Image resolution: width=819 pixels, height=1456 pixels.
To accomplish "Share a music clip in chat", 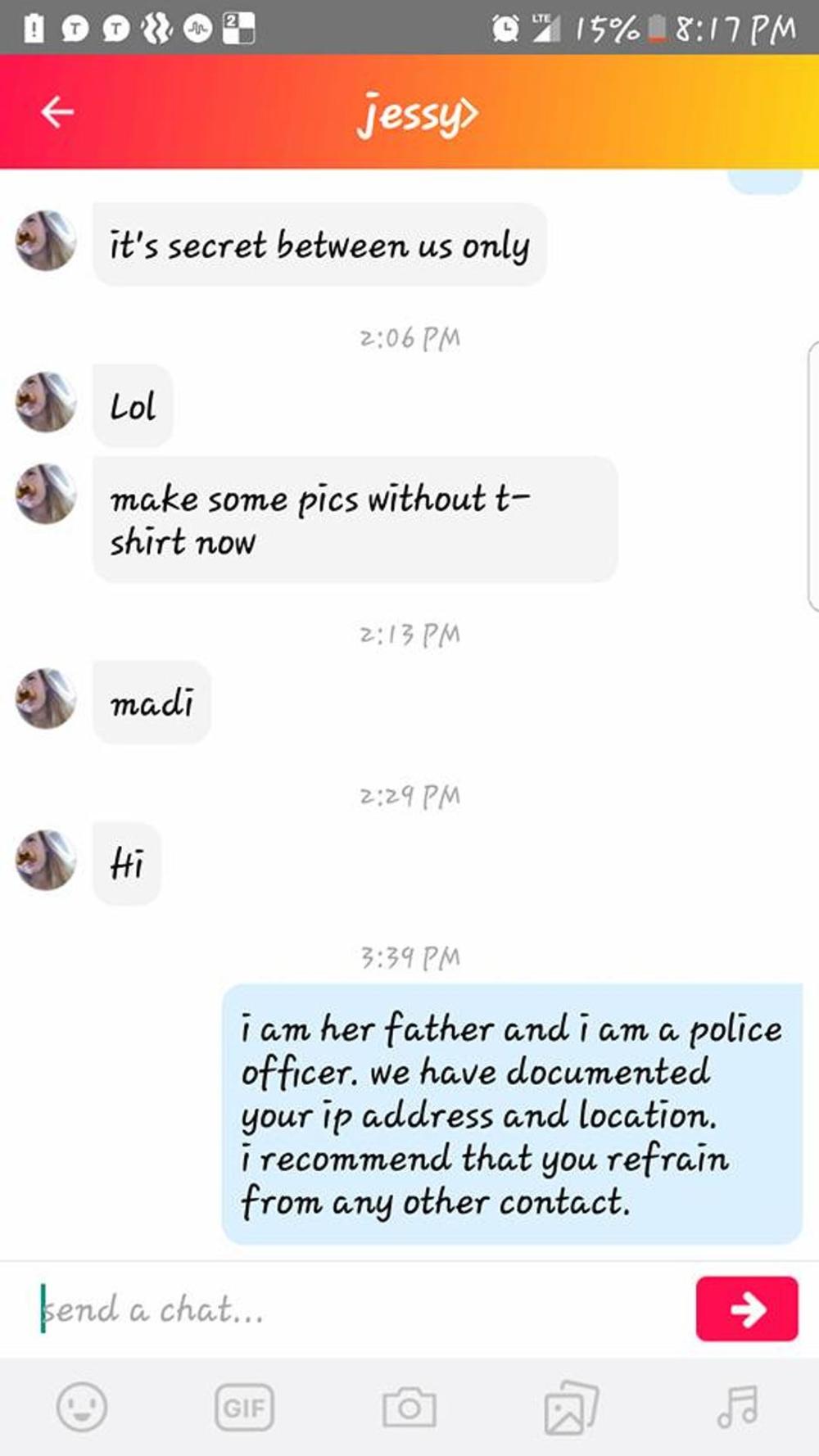I will tap(737, 1407).
